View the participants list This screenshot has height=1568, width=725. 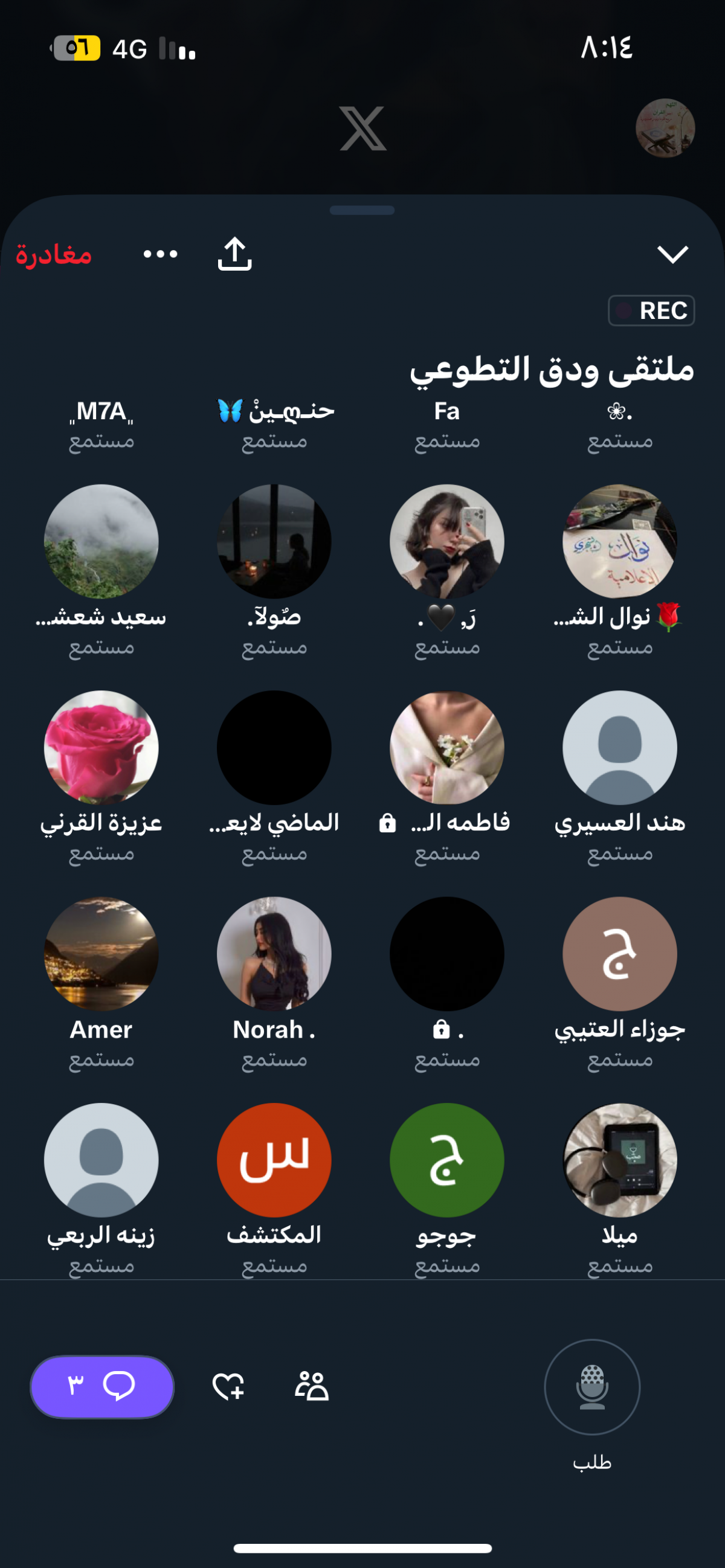click(312, 1387)
